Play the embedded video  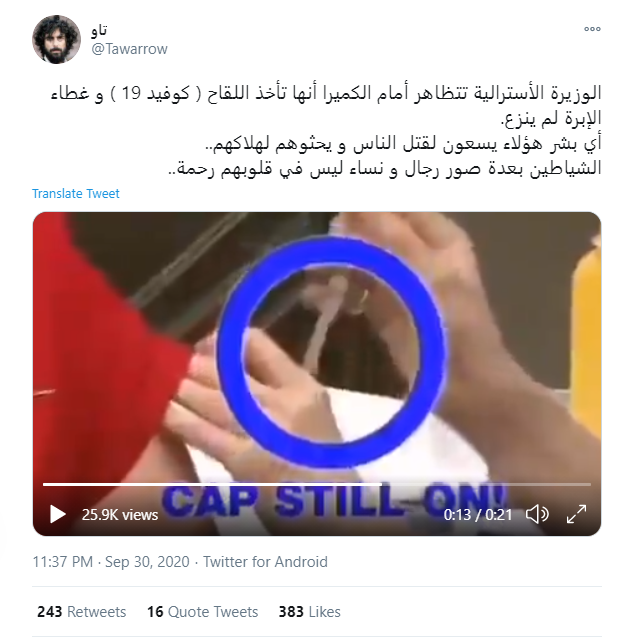(x=56, y=514)
